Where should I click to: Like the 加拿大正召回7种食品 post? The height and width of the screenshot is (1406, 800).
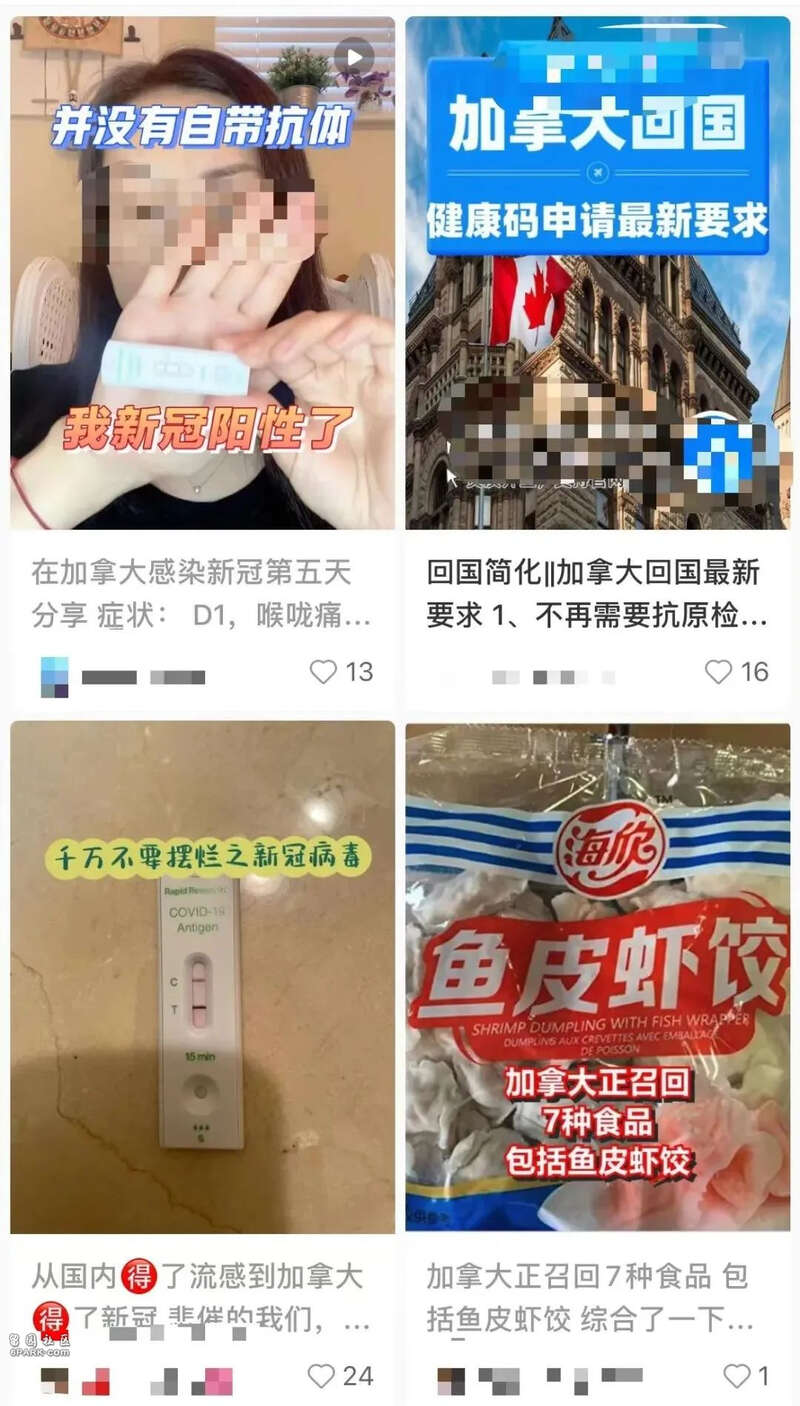pyautogui.click(x=736, y=1376)
